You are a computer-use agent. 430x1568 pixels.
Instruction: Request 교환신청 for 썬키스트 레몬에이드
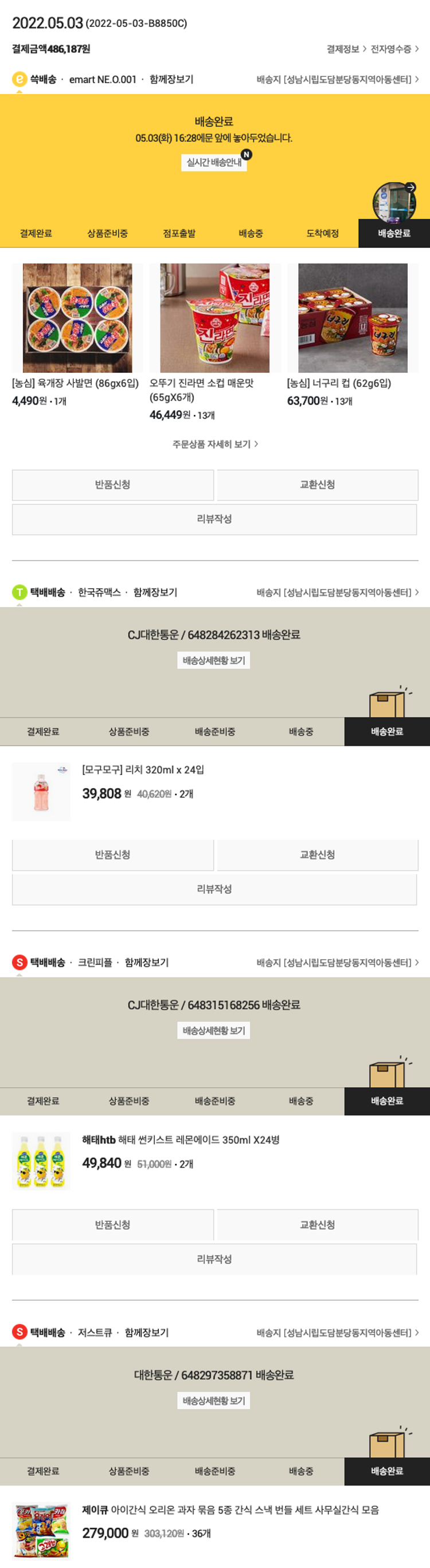pyautogui.click(x=317, y=1225)
